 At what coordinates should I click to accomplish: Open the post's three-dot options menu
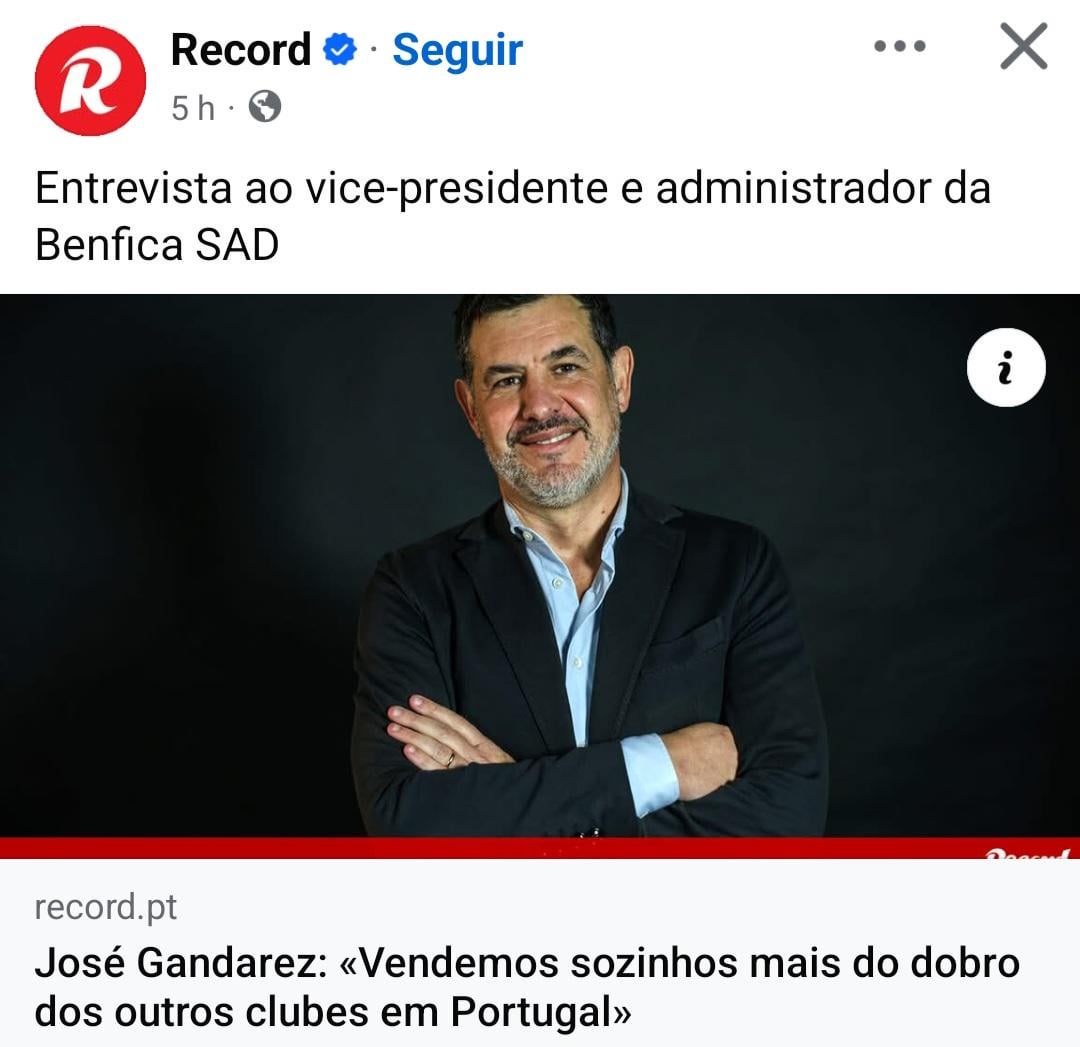click(899, 47)
